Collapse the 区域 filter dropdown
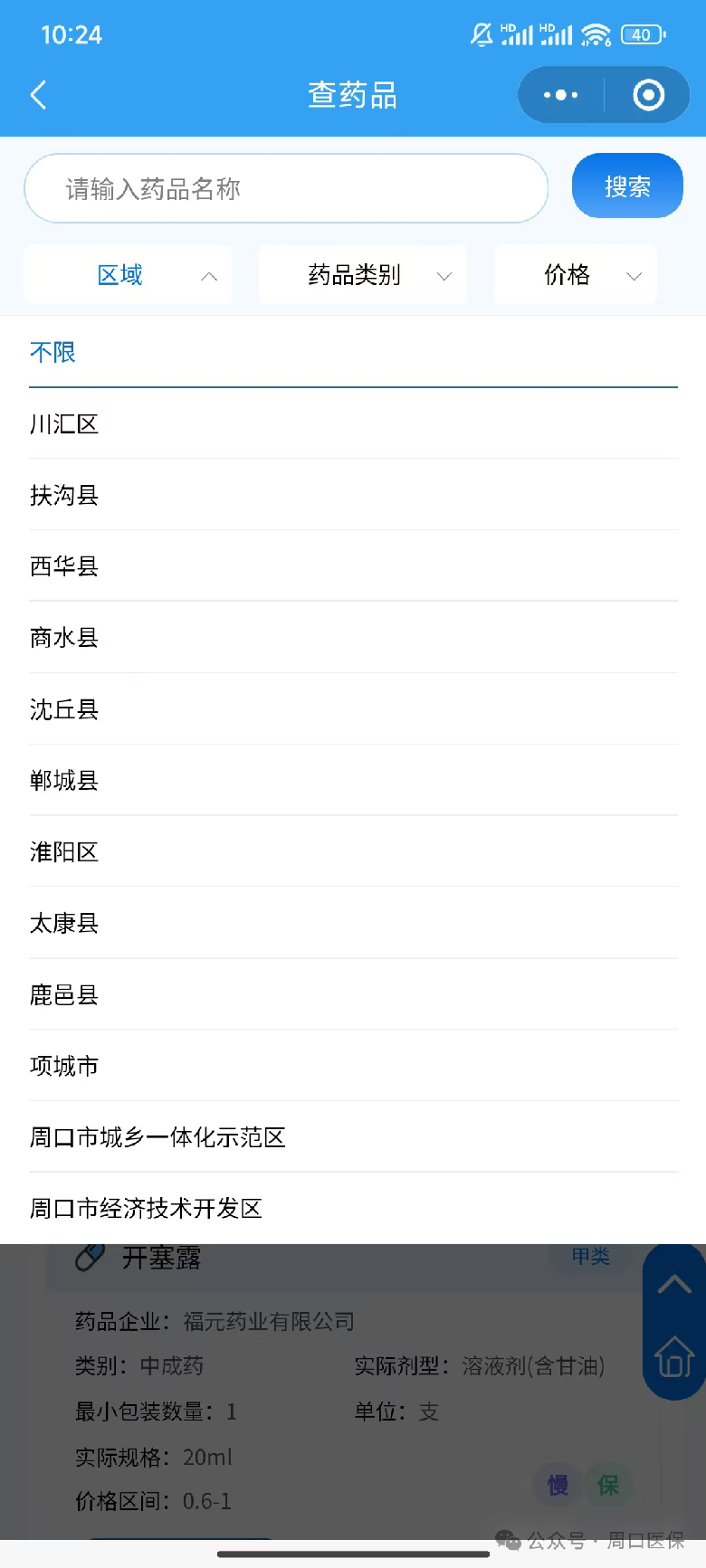The height and width of the screenshot is (1568, 706). (128, 275)
